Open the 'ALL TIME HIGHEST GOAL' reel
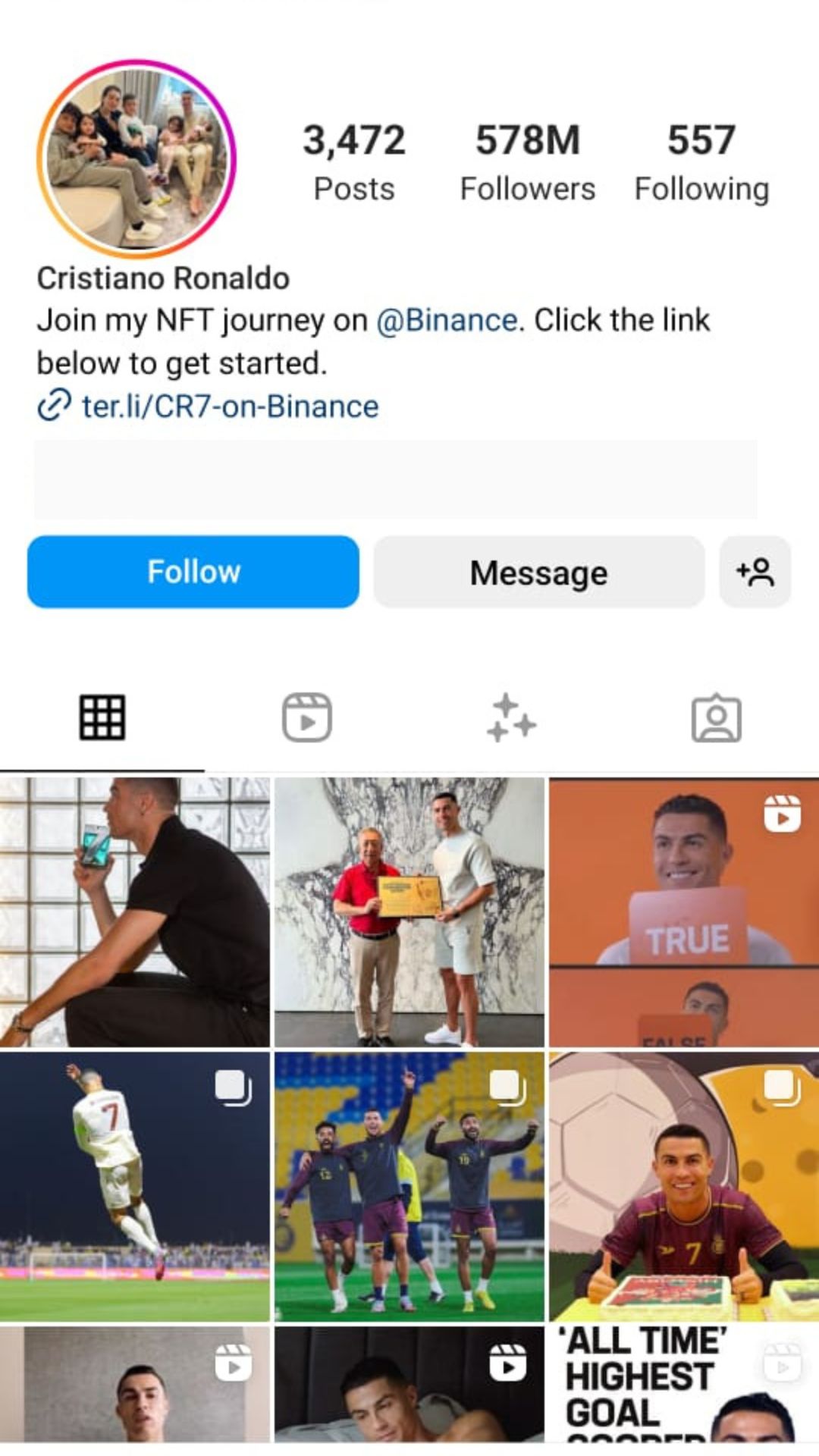The width and height of the screenshot is (819, 1456). pos(684,1384)
